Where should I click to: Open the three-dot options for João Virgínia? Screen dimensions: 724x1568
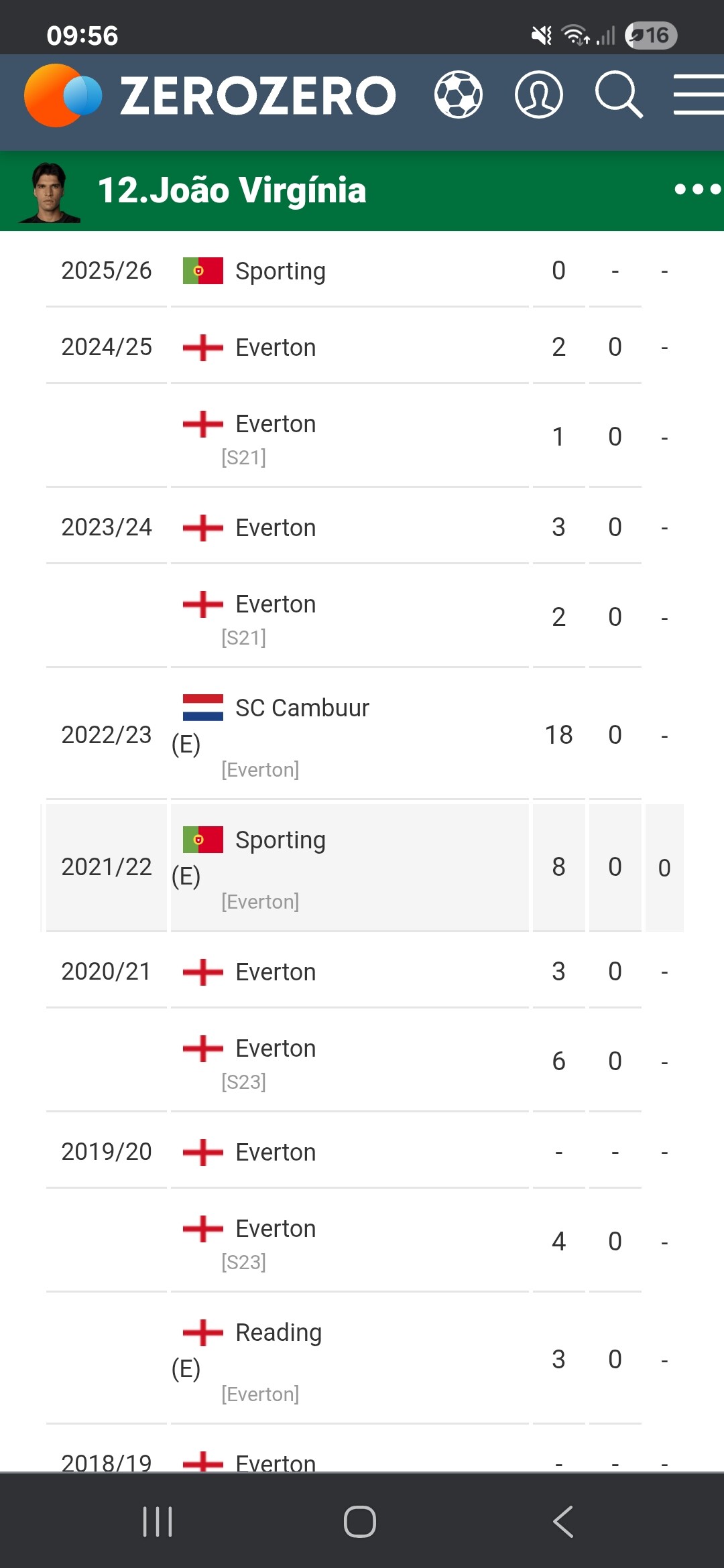[698, 190]
